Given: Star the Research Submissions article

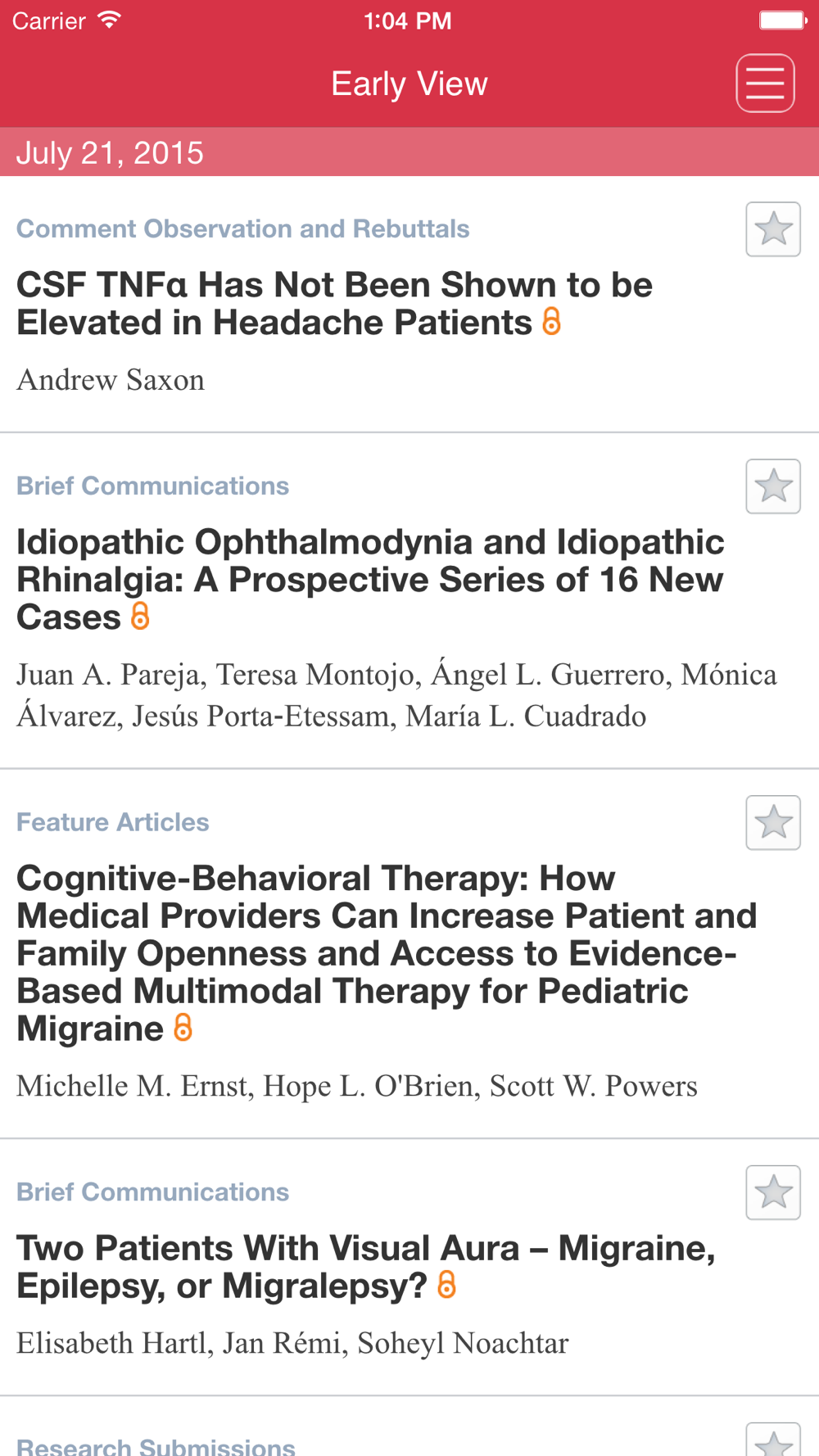Looking at the screenshot, I should (x=773, y=1441).
